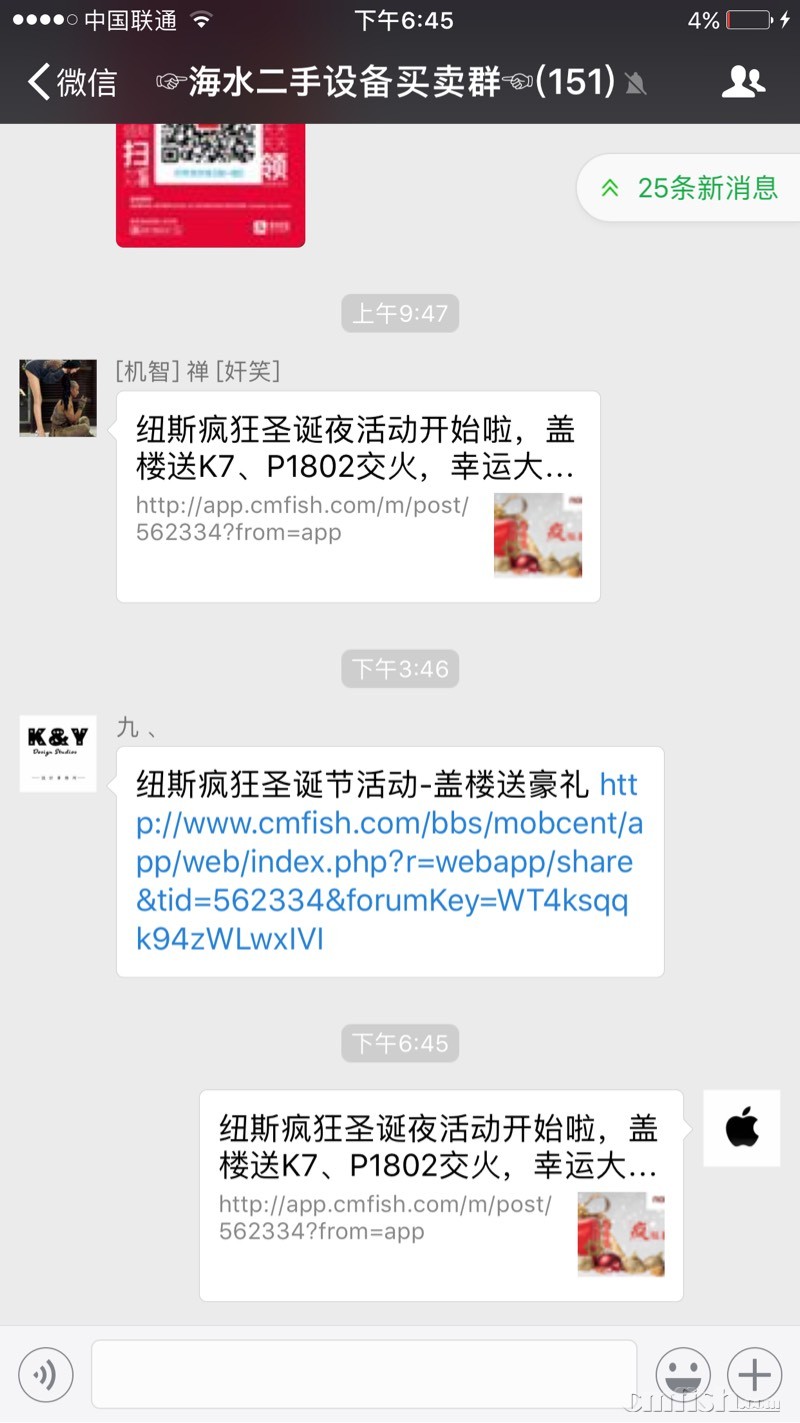
Task: Open avatar of sender 禅
Action: click(x=58, y=398)
